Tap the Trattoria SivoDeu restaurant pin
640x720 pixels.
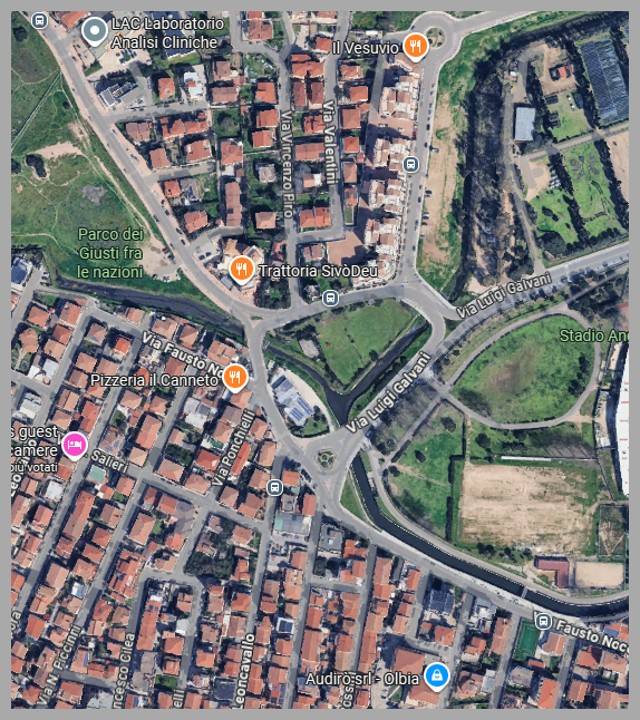[x=241, y=269]
